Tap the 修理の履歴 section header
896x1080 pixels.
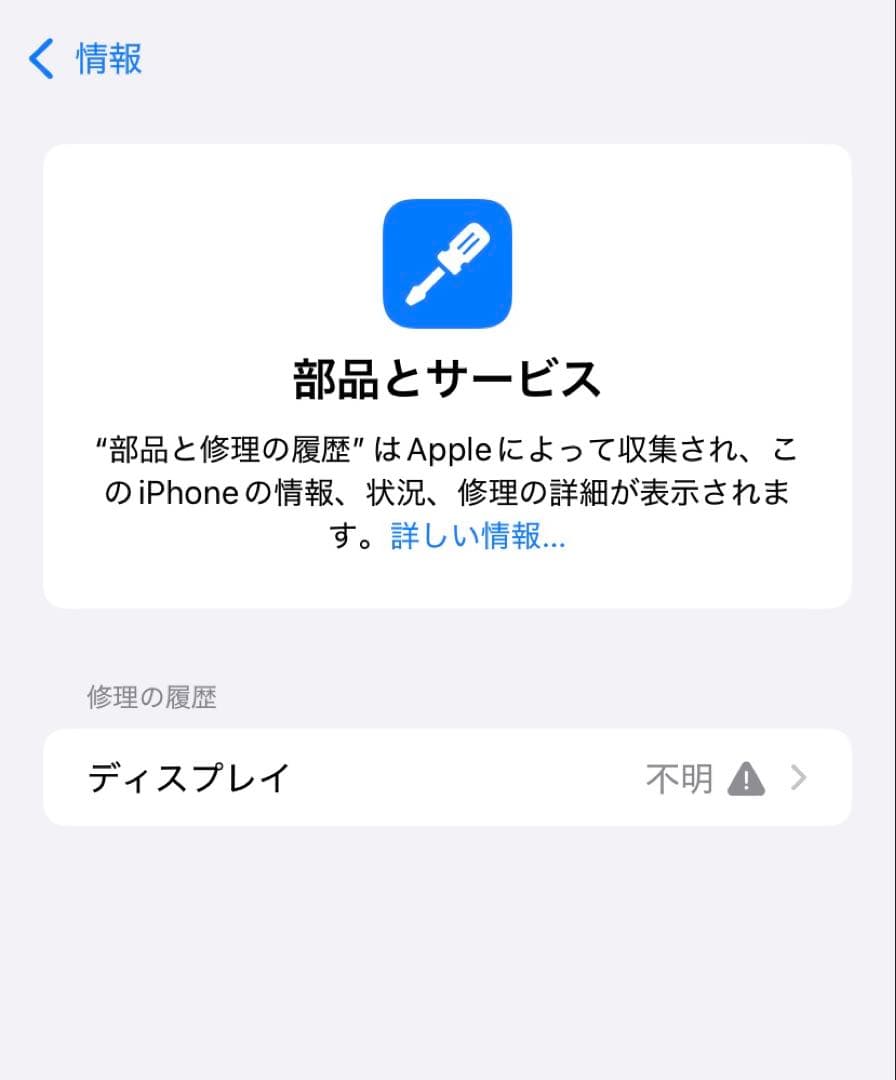pos(151,697)
